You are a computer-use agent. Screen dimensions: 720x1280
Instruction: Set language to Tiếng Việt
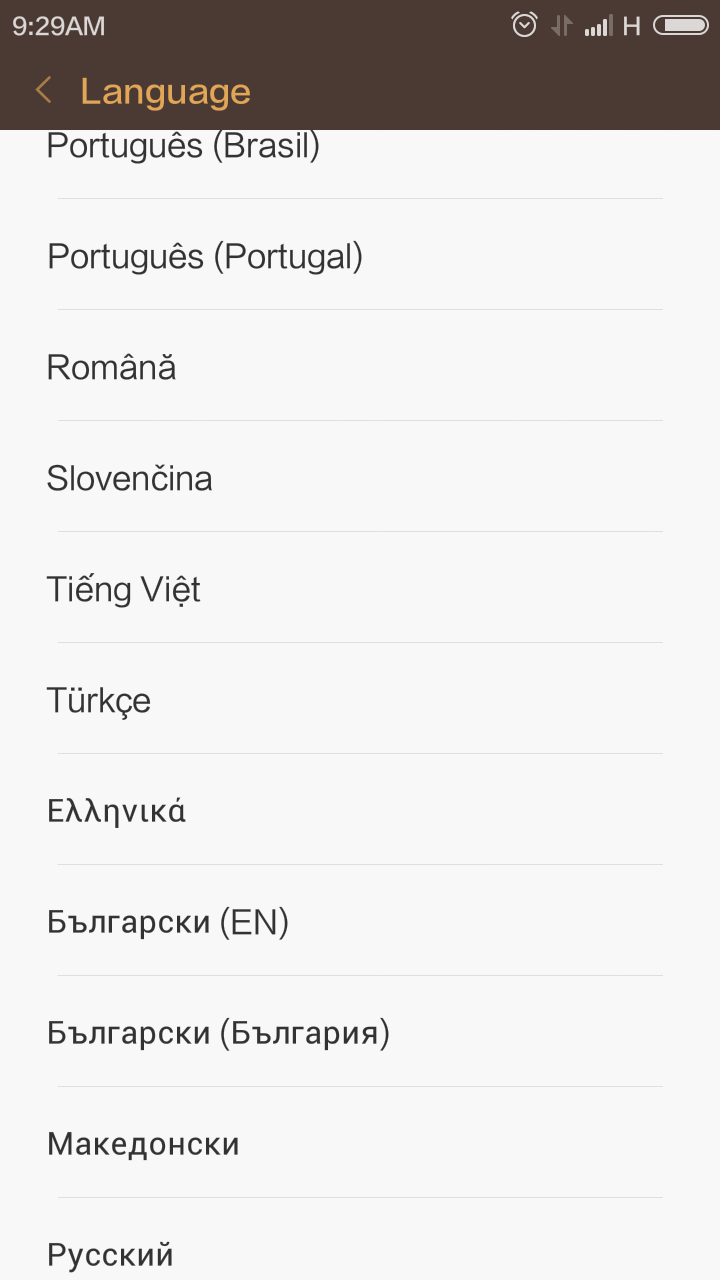tap(123, 590)
